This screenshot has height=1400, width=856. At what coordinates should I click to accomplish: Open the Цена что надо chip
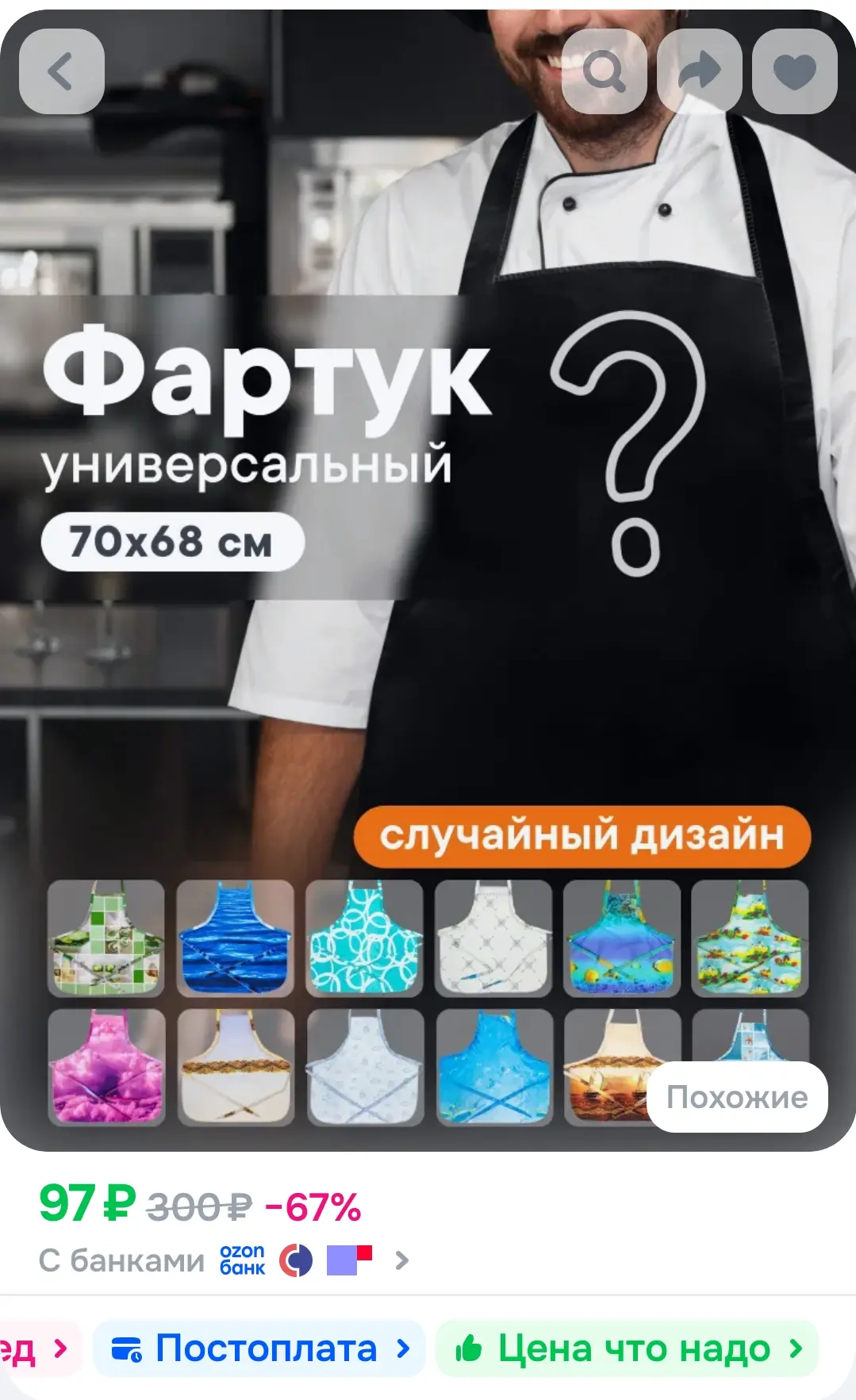pos(627,1348)
